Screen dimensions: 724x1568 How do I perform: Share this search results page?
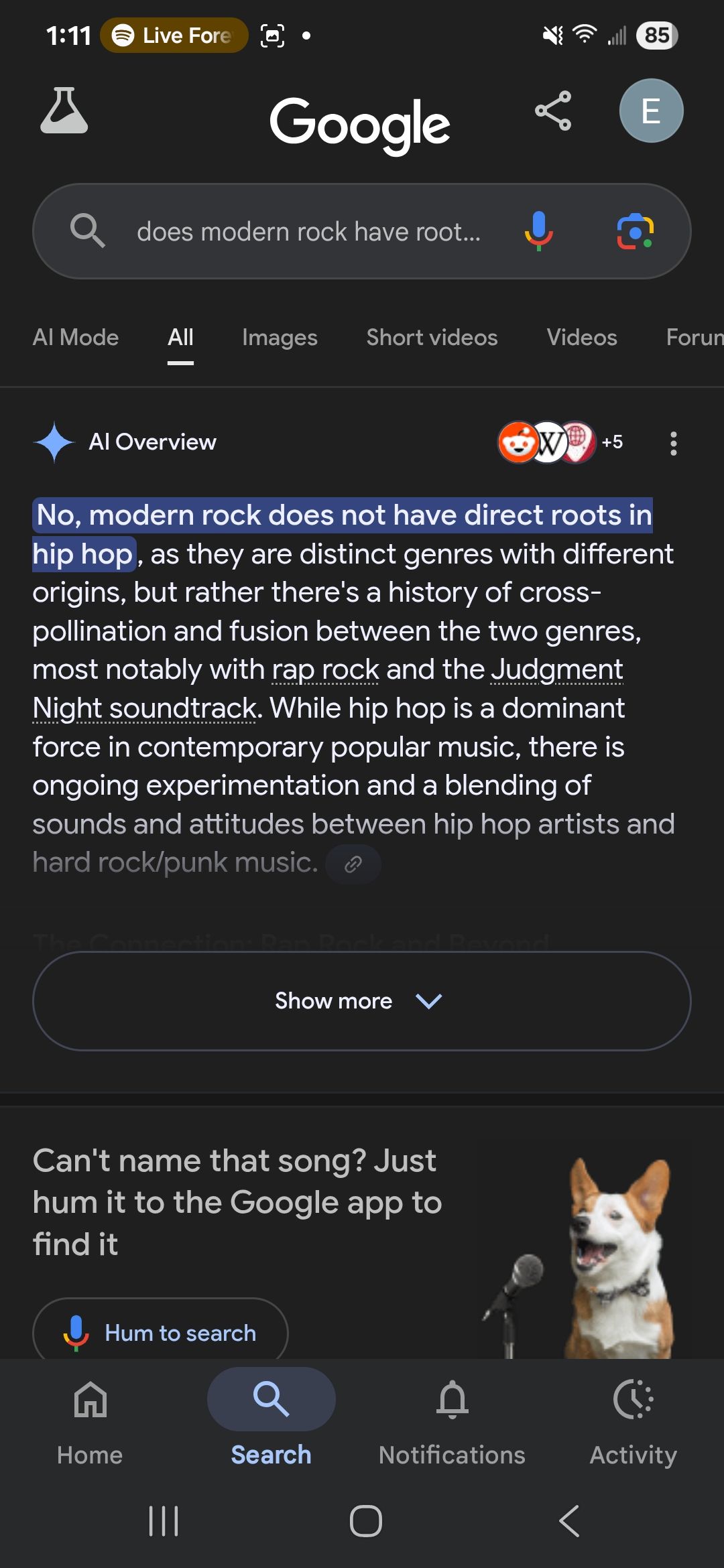tap(553, 111)
